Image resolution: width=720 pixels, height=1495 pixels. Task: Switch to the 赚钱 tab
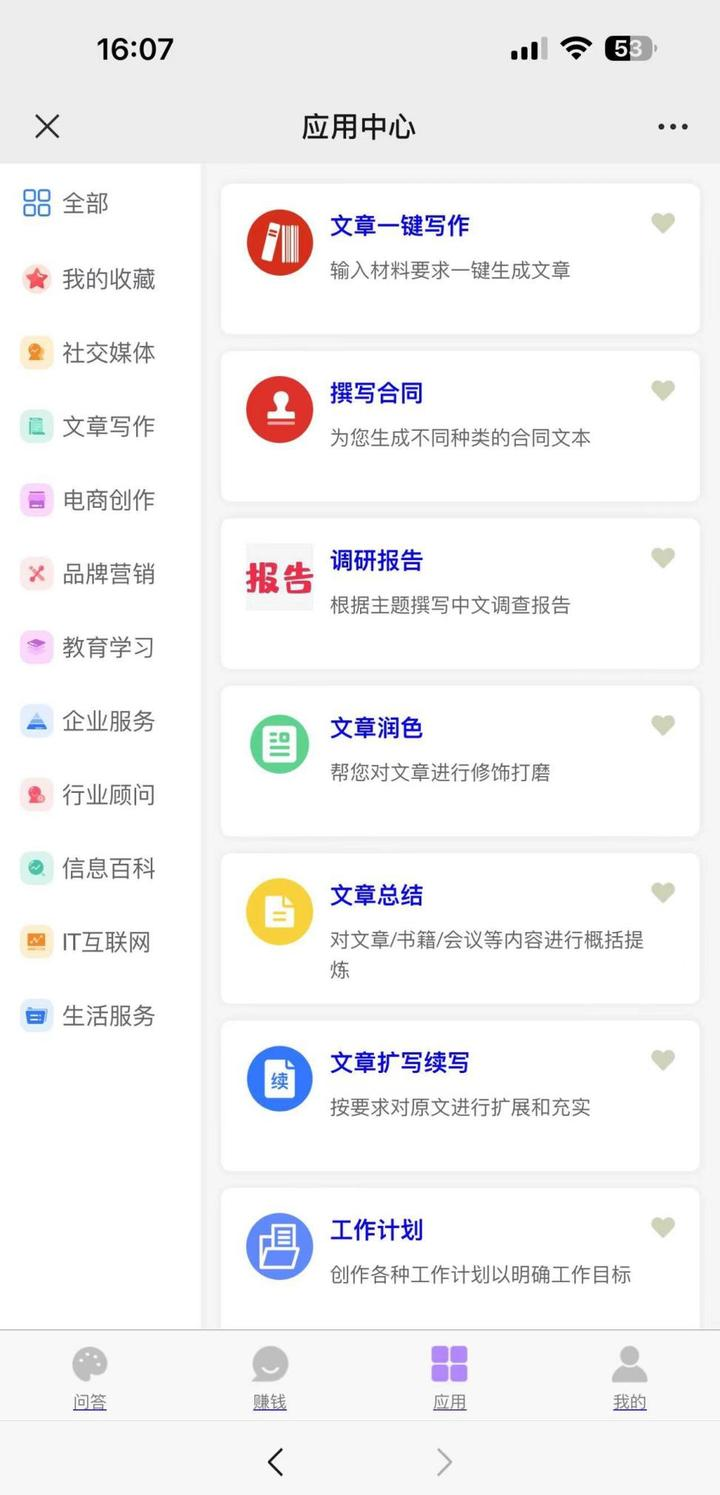[270, 1376]
